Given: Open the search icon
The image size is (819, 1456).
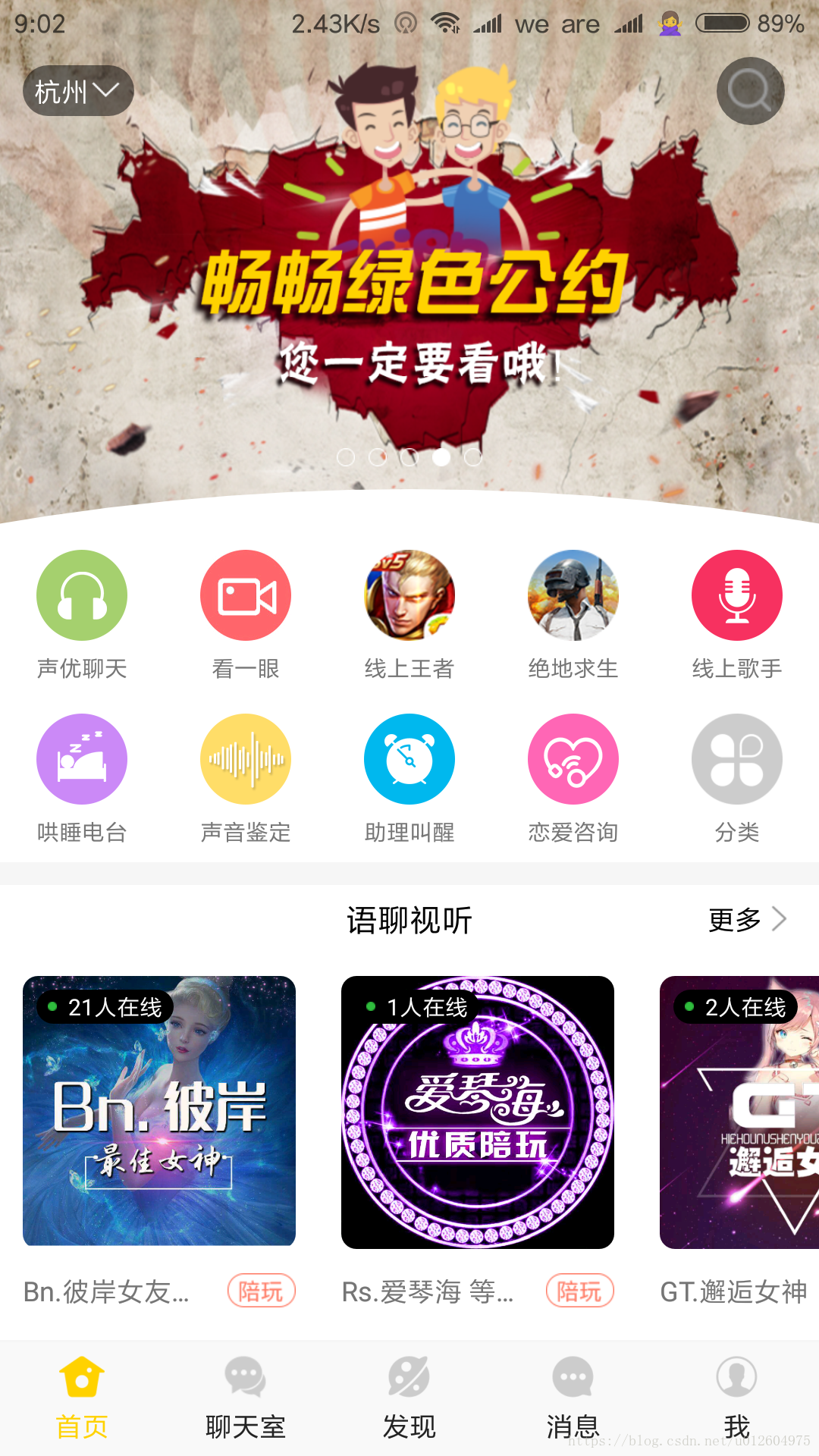Looking at the screenshot, I should pos(750,91).
